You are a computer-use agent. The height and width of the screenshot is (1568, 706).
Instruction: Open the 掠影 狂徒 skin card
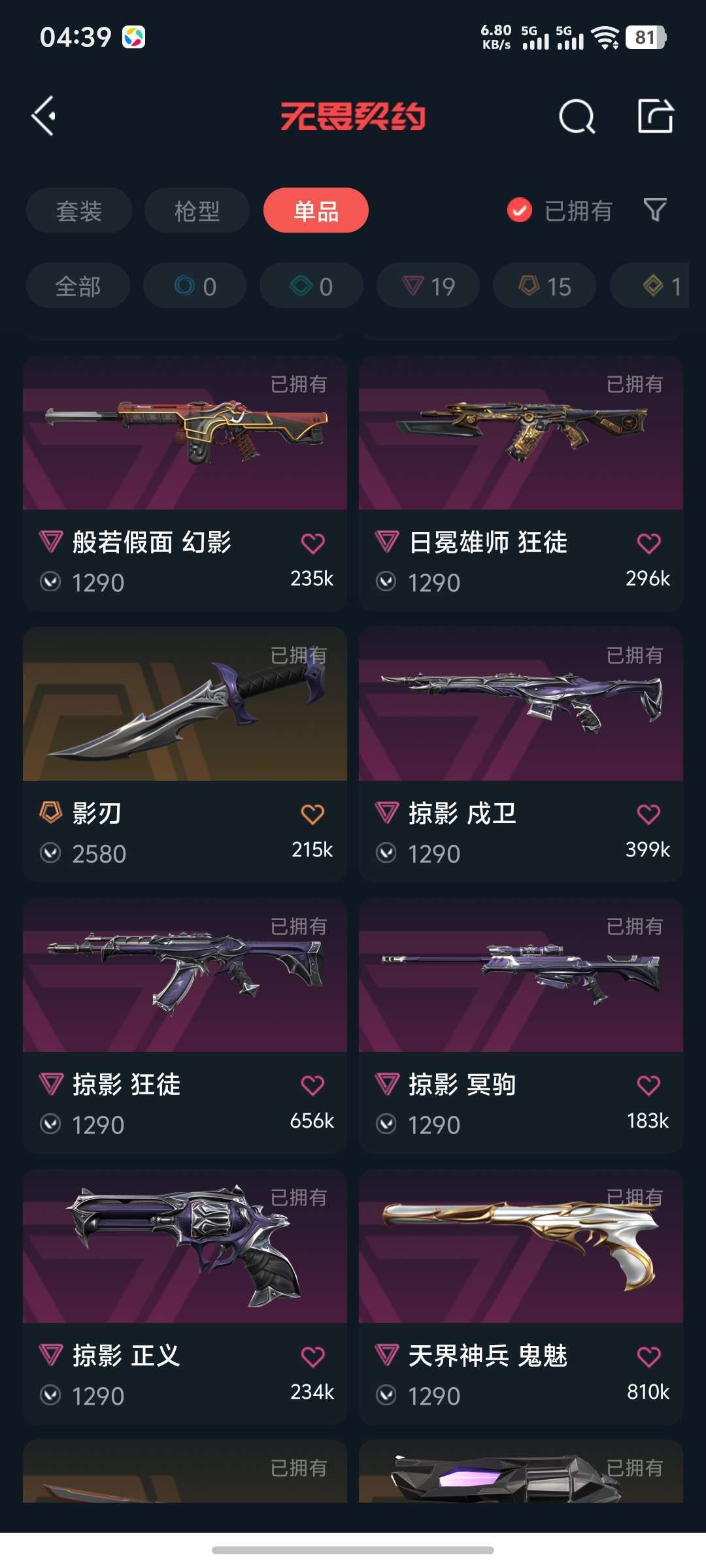(x=185, y=1026)
